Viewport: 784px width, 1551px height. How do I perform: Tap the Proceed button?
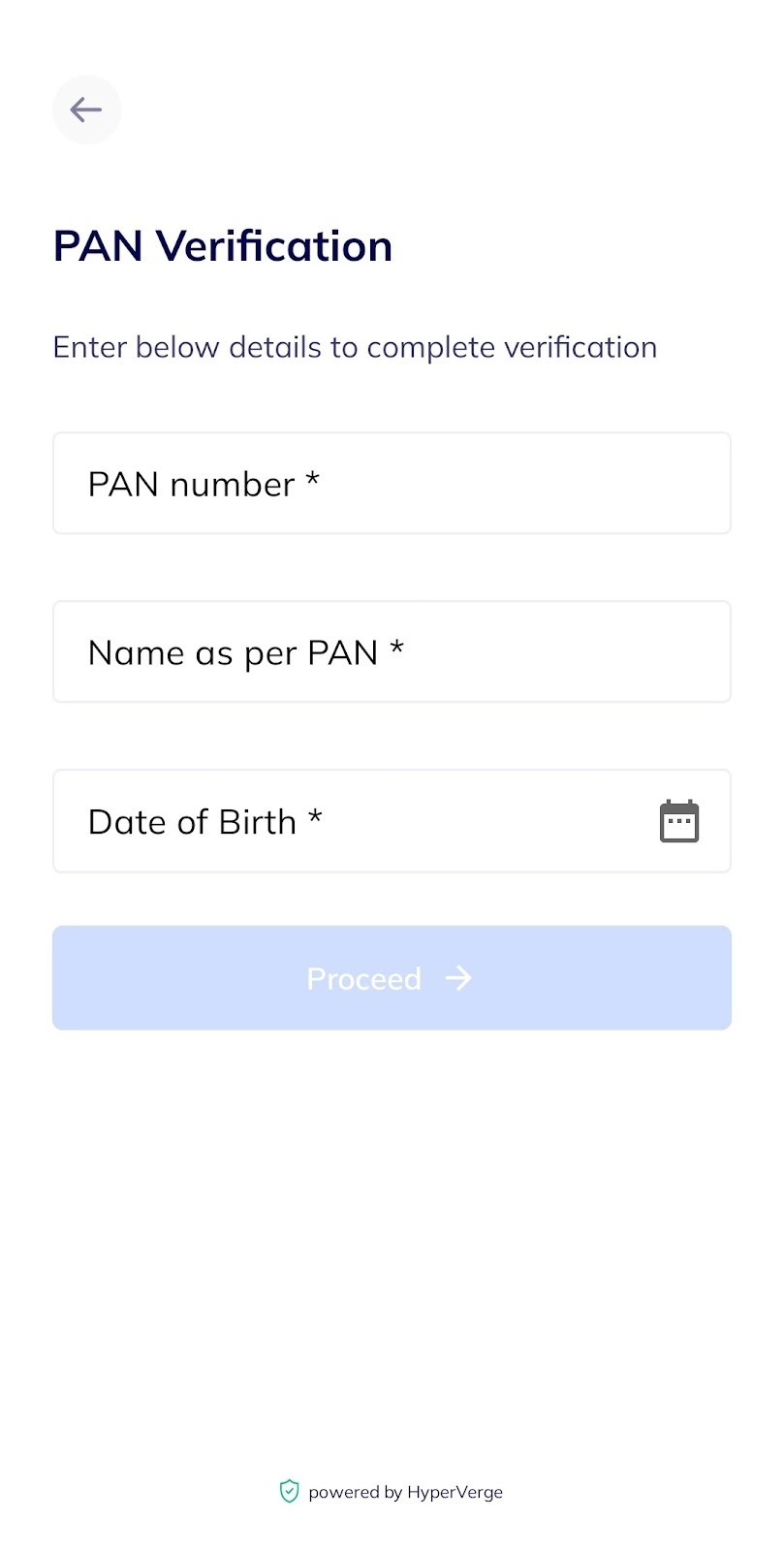point(392,978)
